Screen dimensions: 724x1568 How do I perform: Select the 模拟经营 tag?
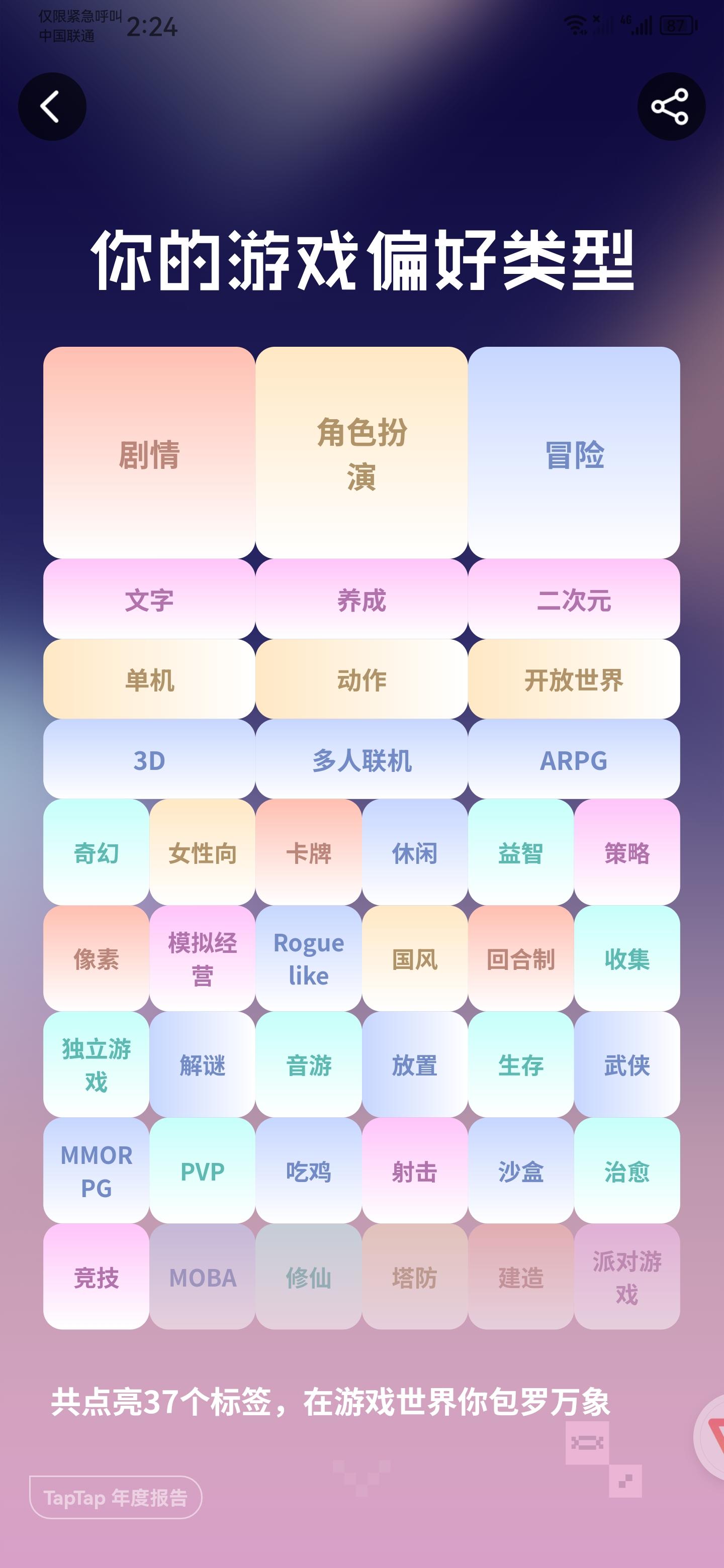[202, 959]
